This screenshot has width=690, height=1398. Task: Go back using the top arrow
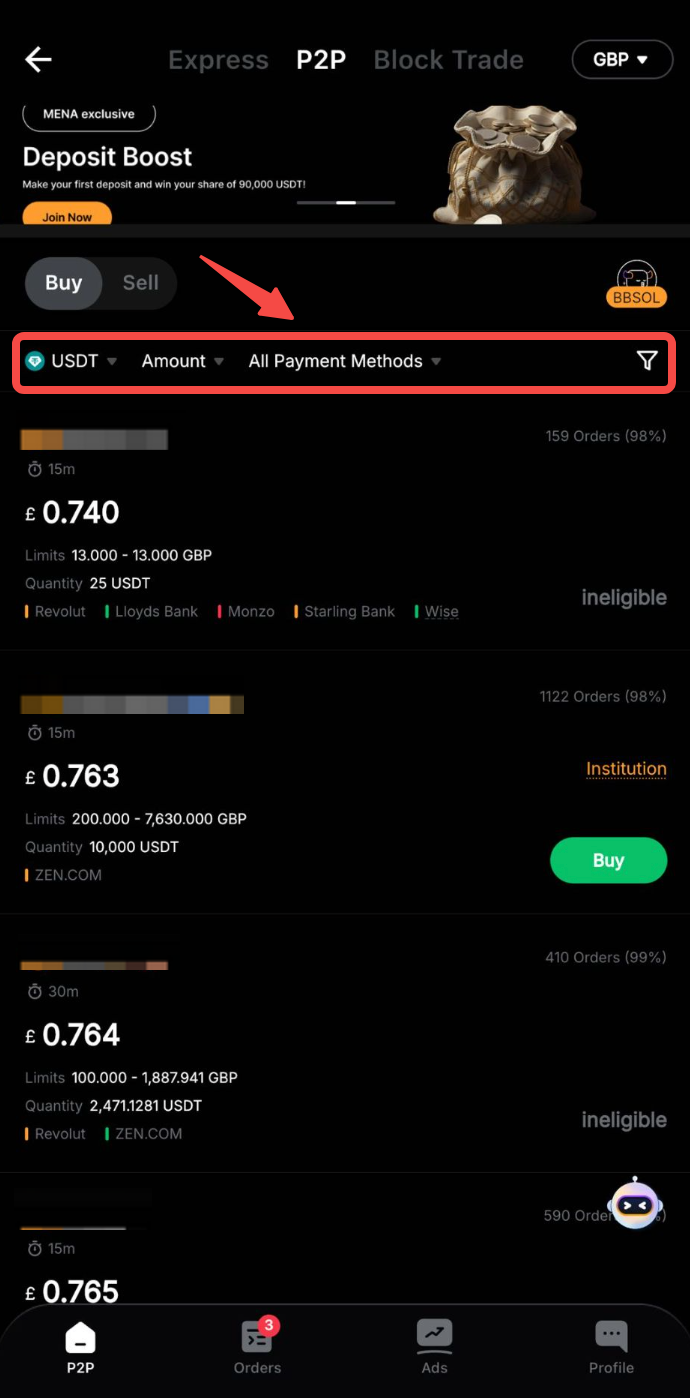[38, 60]
